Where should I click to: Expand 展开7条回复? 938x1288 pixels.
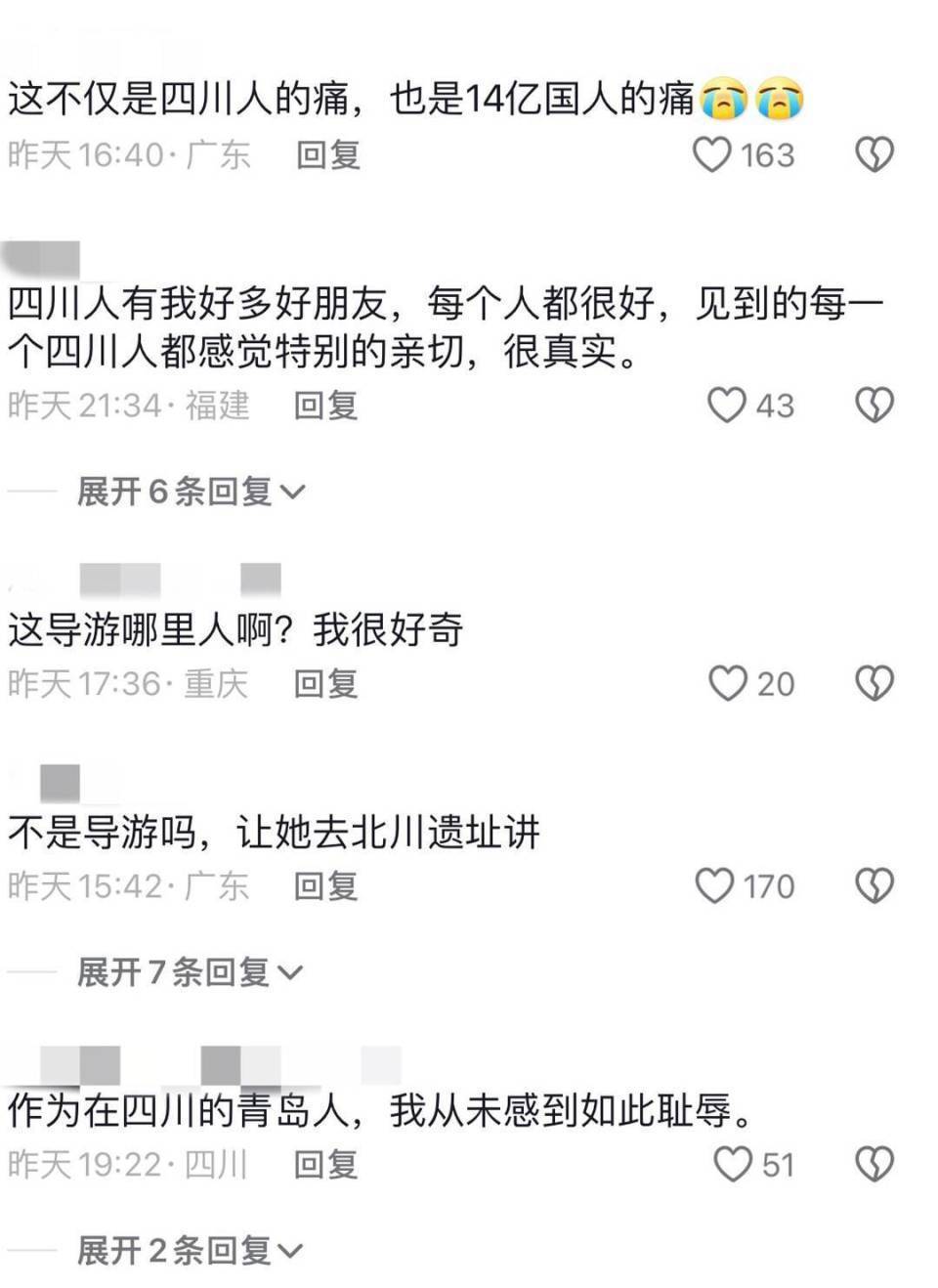tap(190, 971)
